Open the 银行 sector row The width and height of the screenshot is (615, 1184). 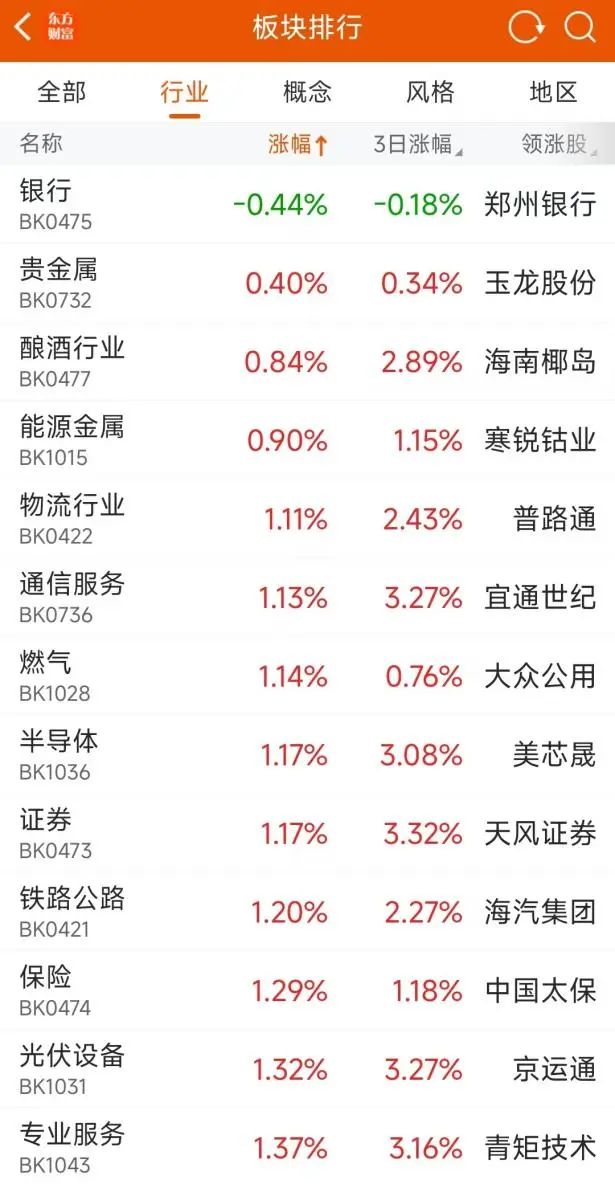pyautogui.click(x=308, y=204)
